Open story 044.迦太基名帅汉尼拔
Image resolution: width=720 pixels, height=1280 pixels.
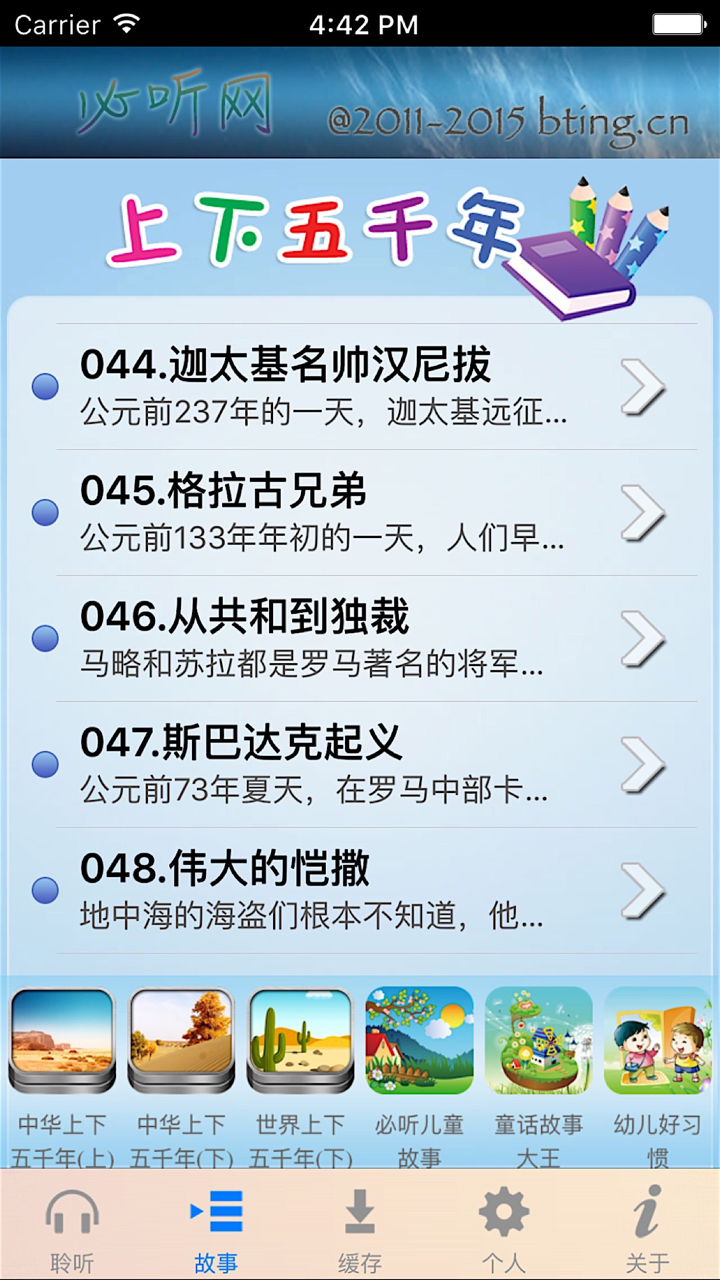click(x=360, y=387)
